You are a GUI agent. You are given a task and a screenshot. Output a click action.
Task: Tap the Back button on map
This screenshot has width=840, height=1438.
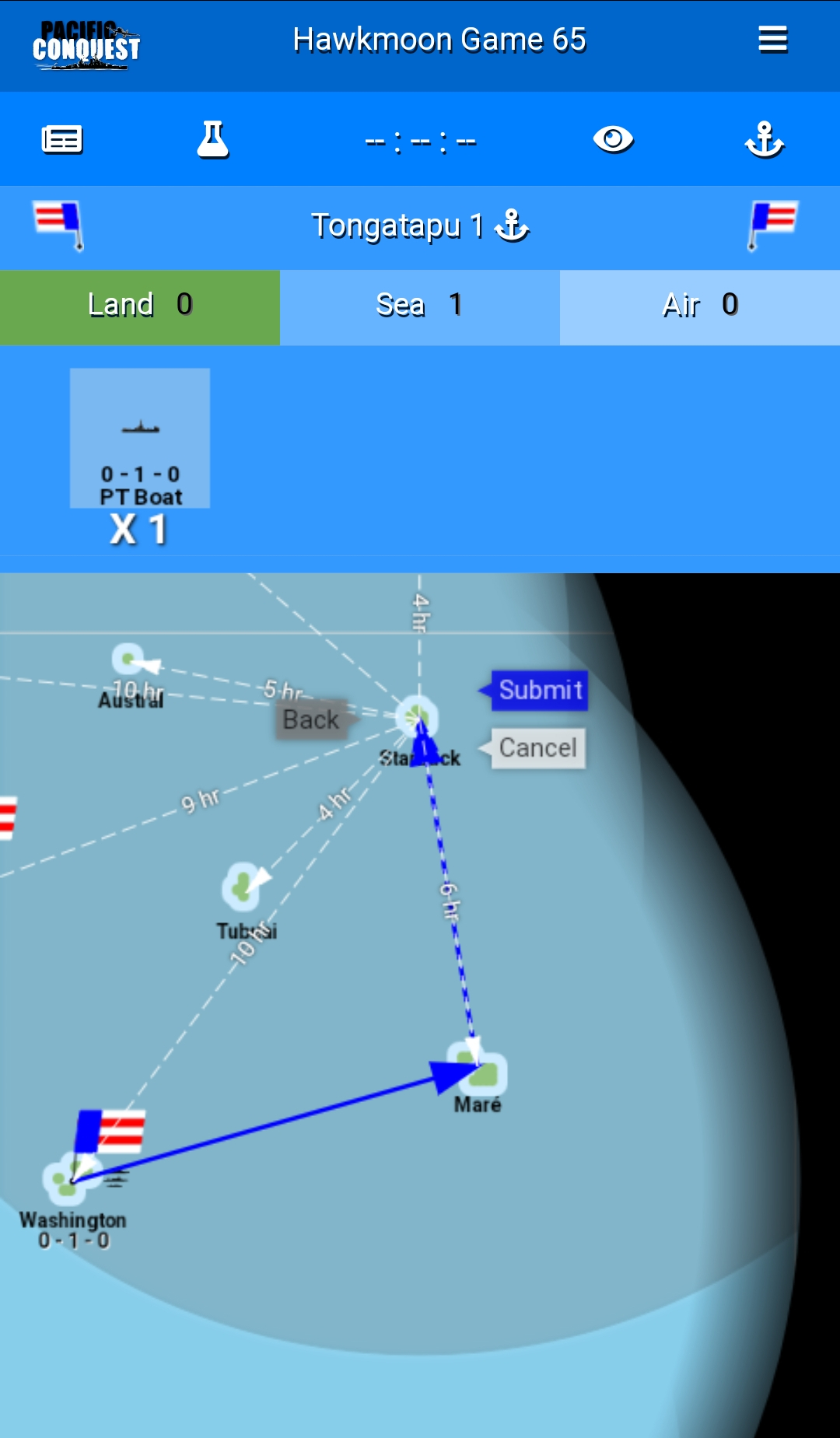pos(311,719)
